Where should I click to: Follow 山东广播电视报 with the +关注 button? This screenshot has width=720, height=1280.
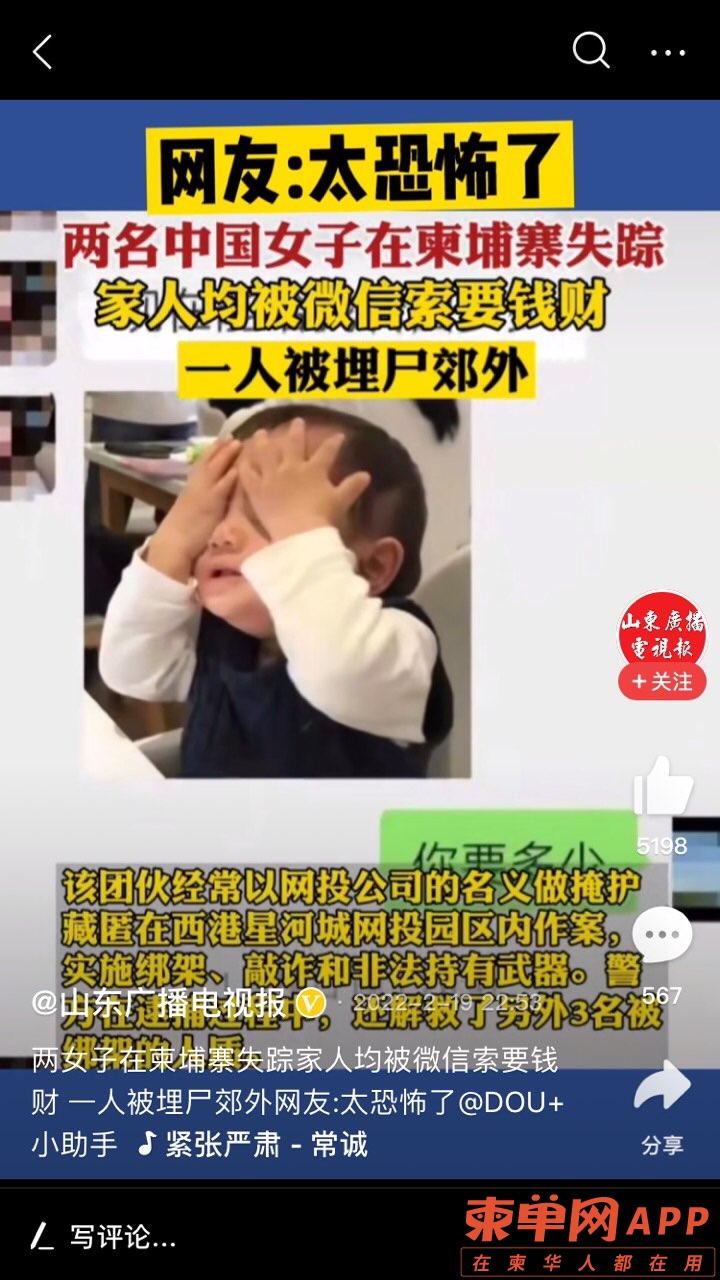coord(662,682)
